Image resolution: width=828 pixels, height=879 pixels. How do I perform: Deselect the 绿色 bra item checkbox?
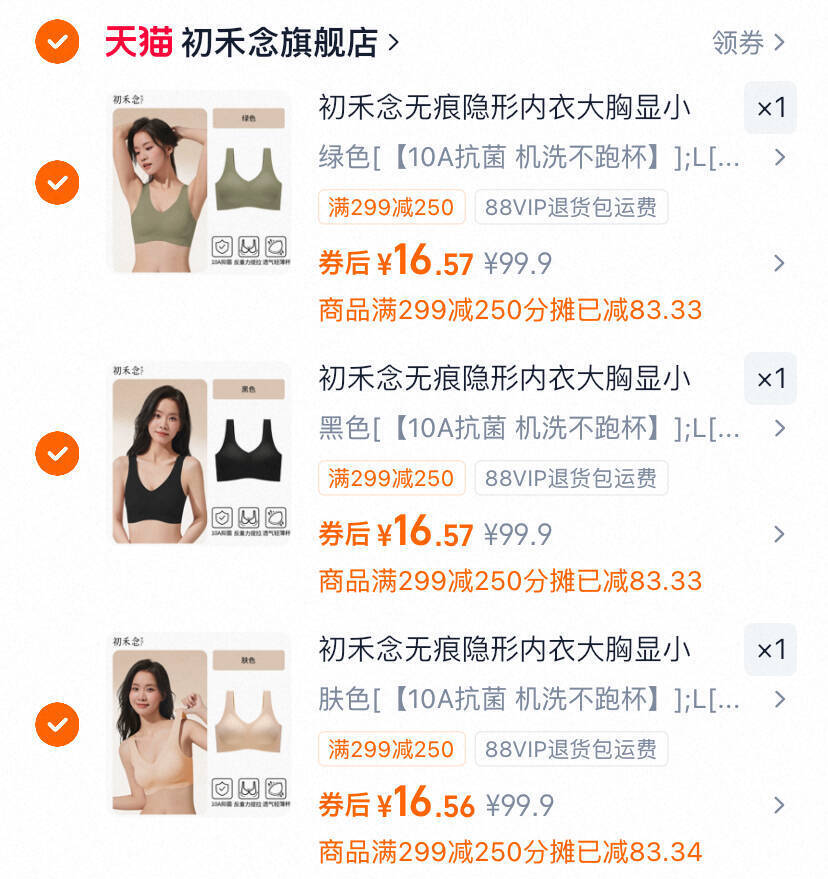[x=58, y=182]
